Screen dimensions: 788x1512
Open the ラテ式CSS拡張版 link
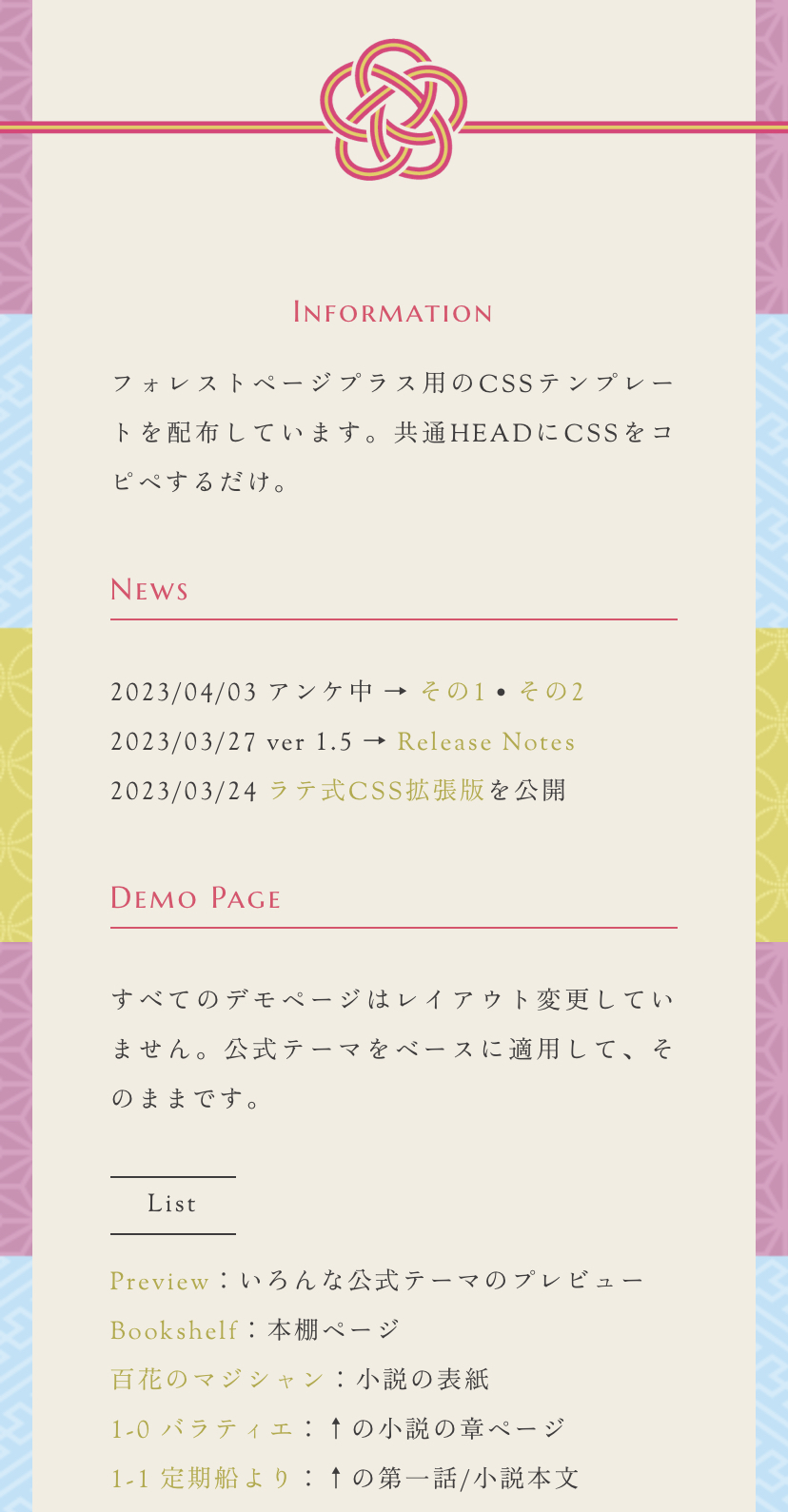point(377,791)
